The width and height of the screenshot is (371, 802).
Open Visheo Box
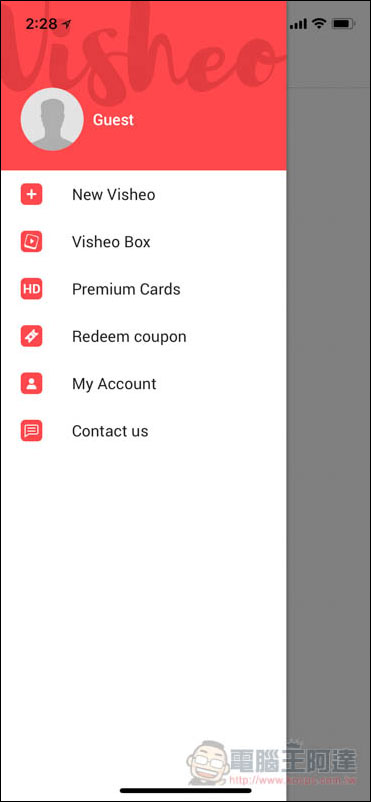pyautogui.click(x=143, y=242)
